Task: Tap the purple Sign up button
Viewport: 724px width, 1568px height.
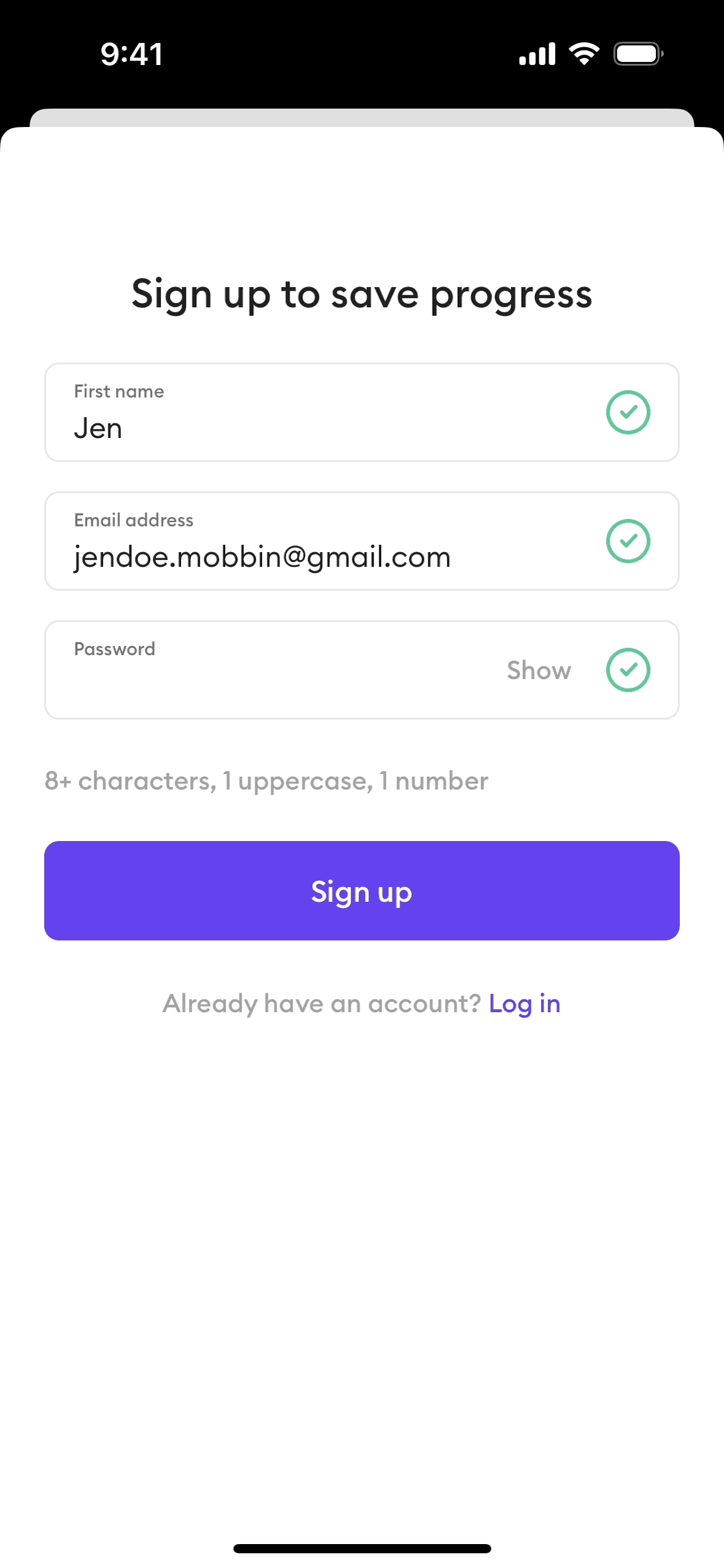Action: (x=361, y=890)
